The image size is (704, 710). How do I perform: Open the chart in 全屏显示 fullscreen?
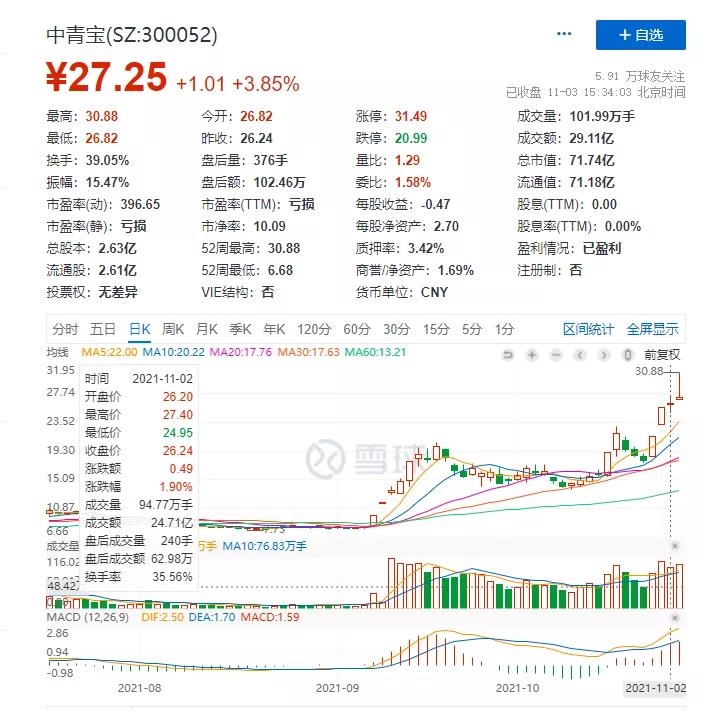[x=652, y=329]
